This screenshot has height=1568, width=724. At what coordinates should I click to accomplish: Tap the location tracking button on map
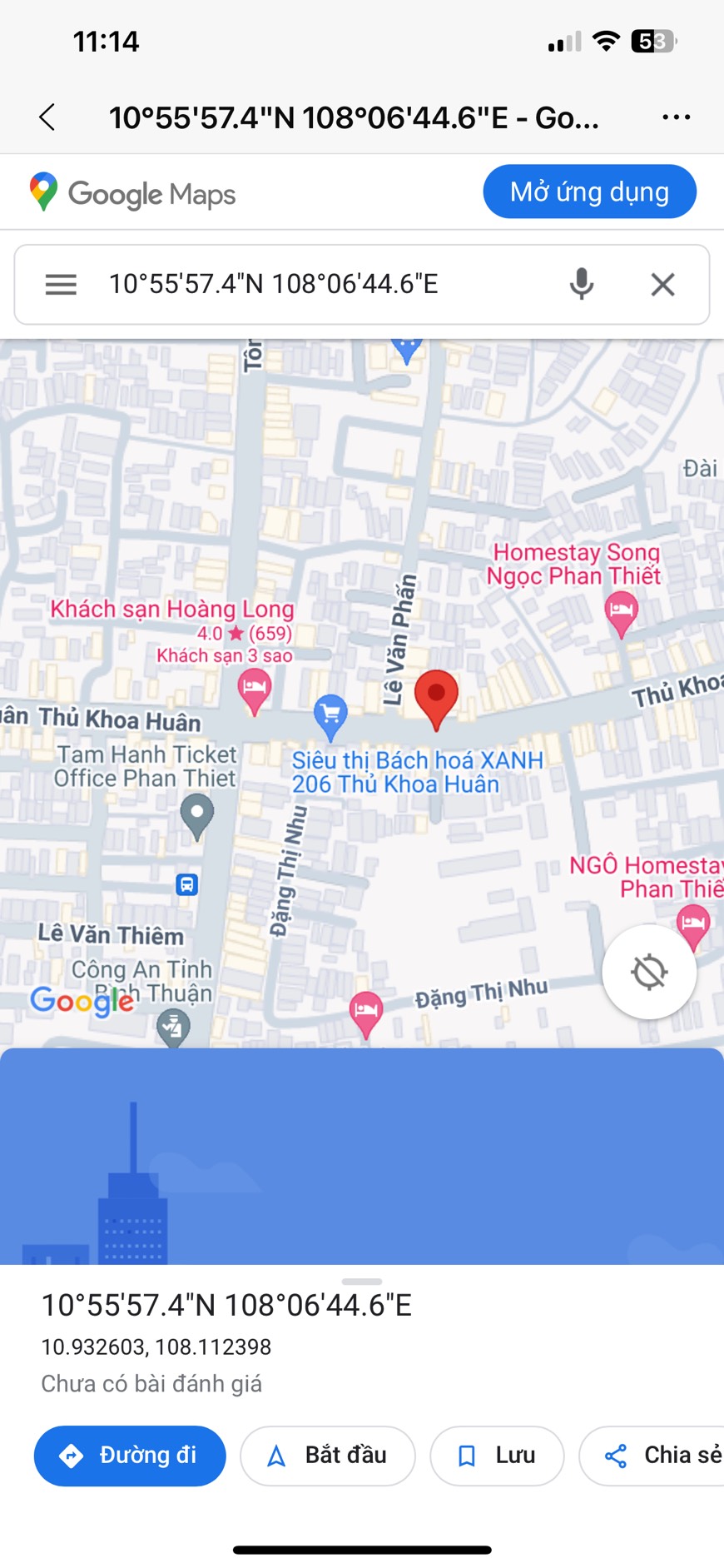(649, 971)
